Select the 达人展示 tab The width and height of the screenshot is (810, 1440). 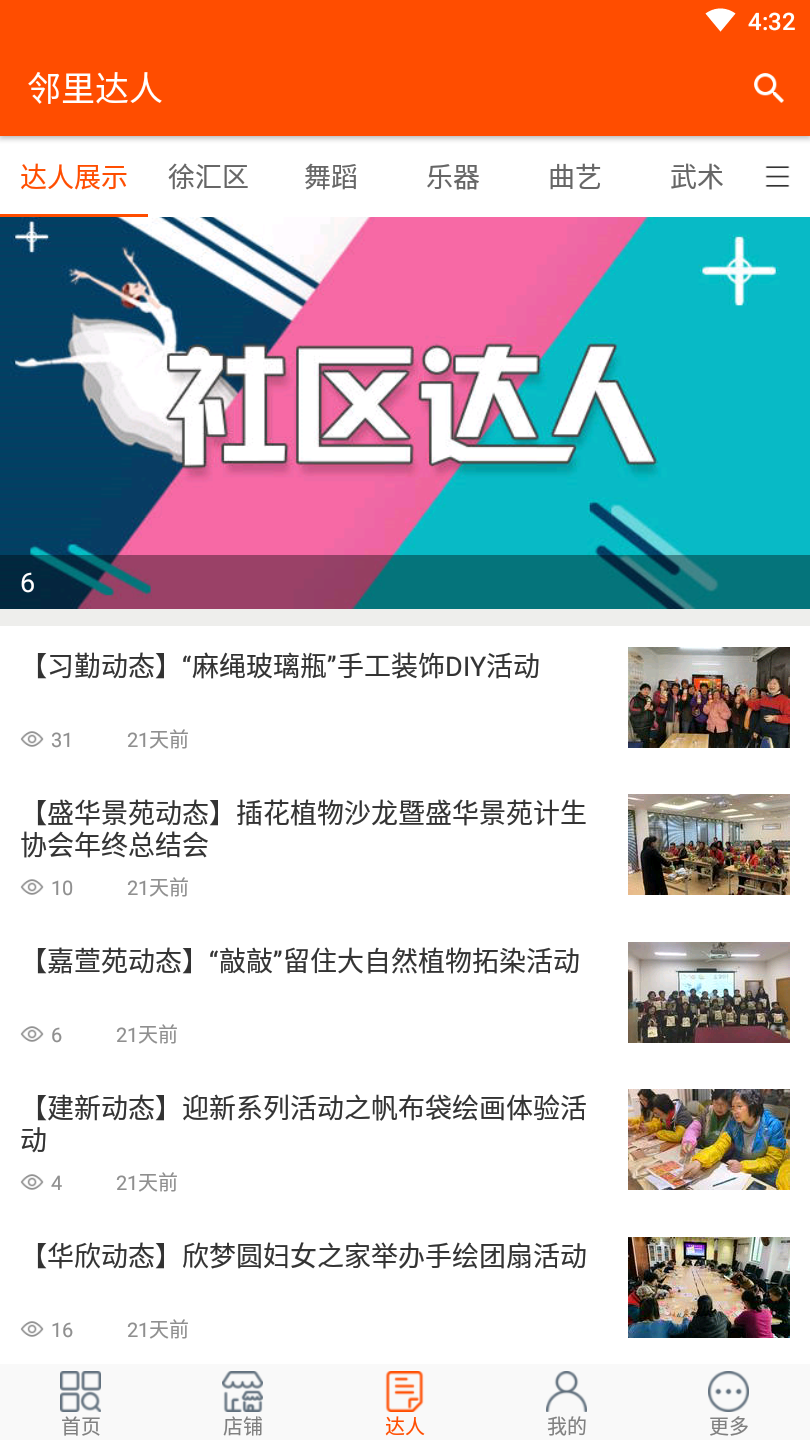(74, 178)
